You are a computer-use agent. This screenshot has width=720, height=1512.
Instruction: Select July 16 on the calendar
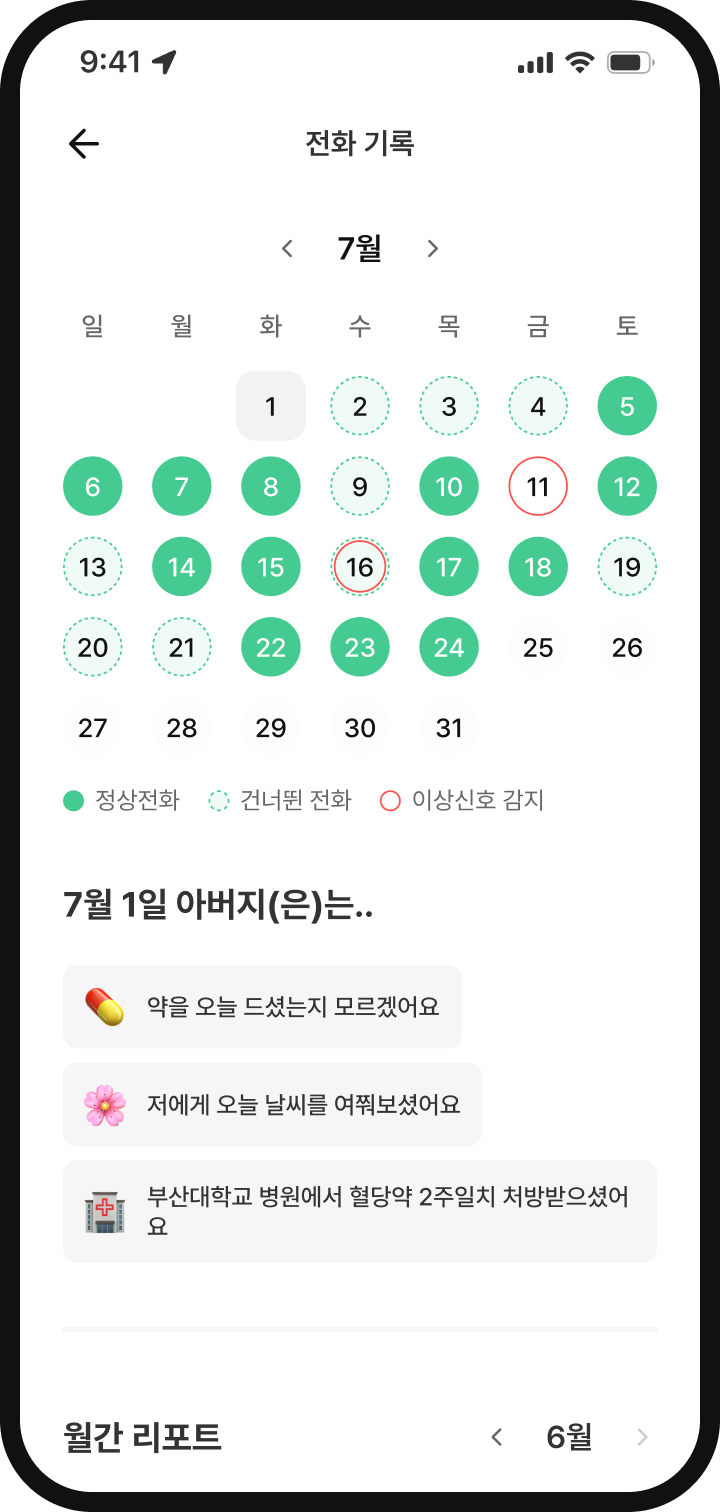360,567
